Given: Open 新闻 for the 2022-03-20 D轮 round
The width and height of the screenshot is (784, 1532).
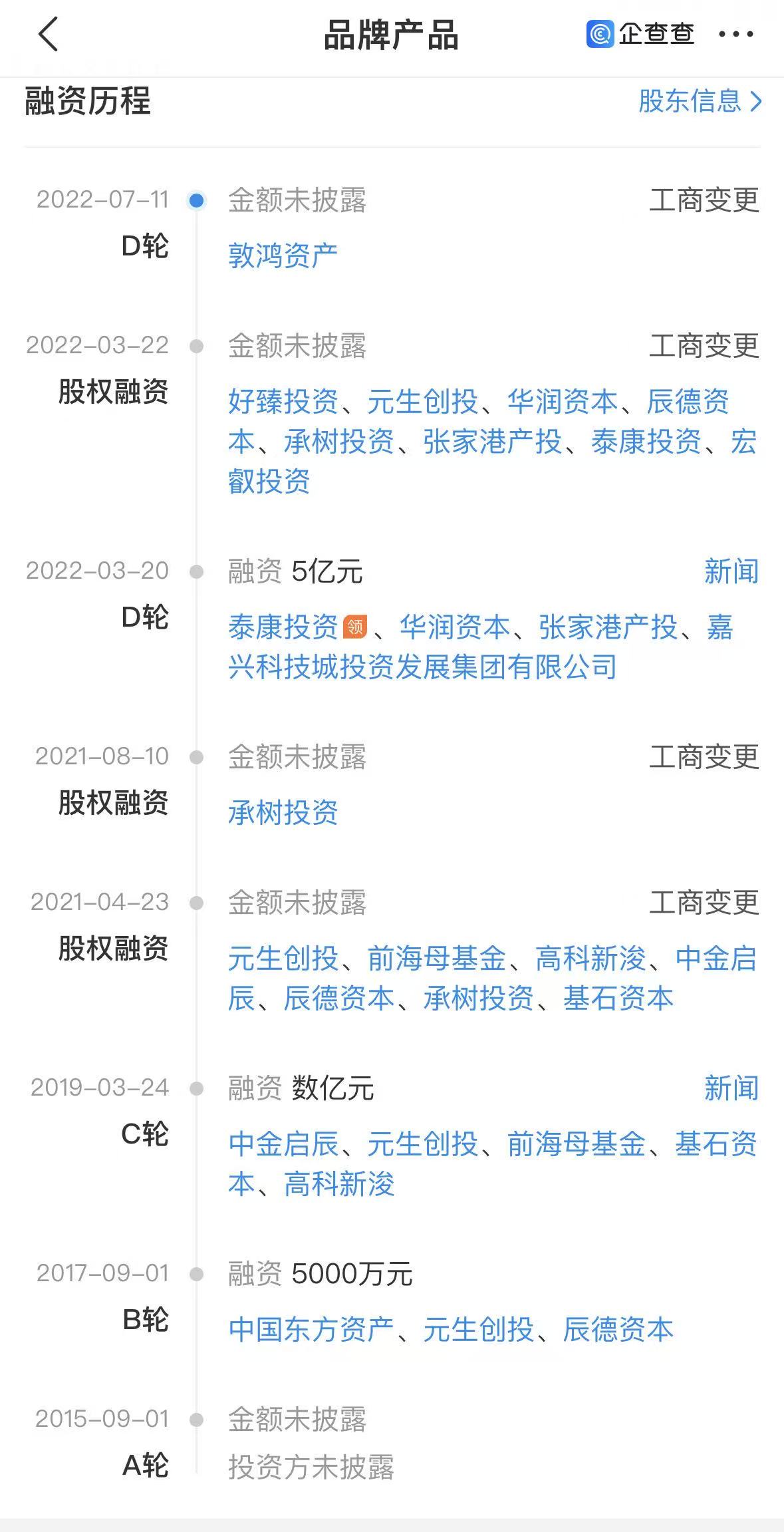Looking at the screenshot, I should pos(731,571).
